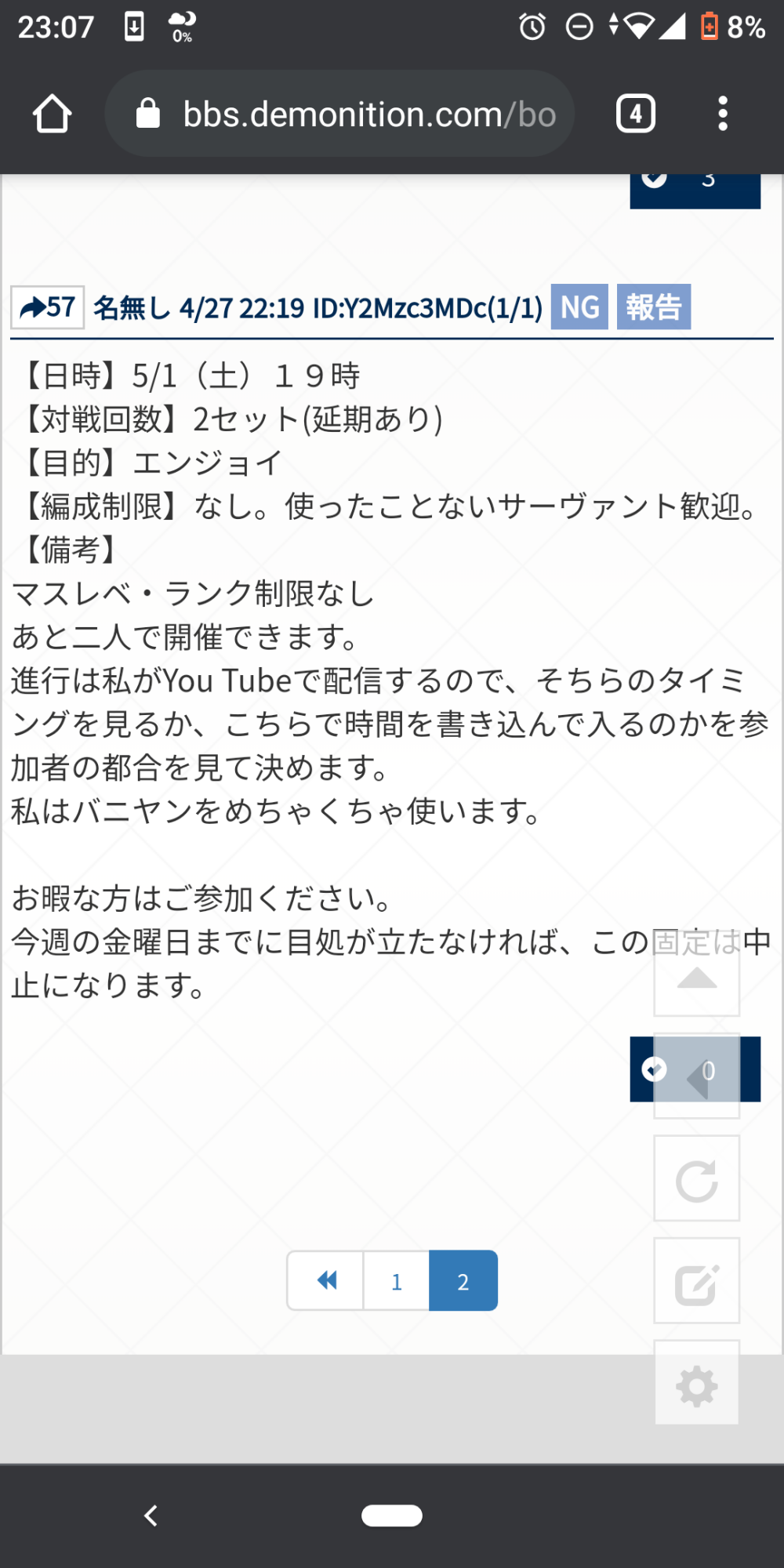Reply to post number 57
This screenshot has width=784, height=1568.
[x=47, y=307]
